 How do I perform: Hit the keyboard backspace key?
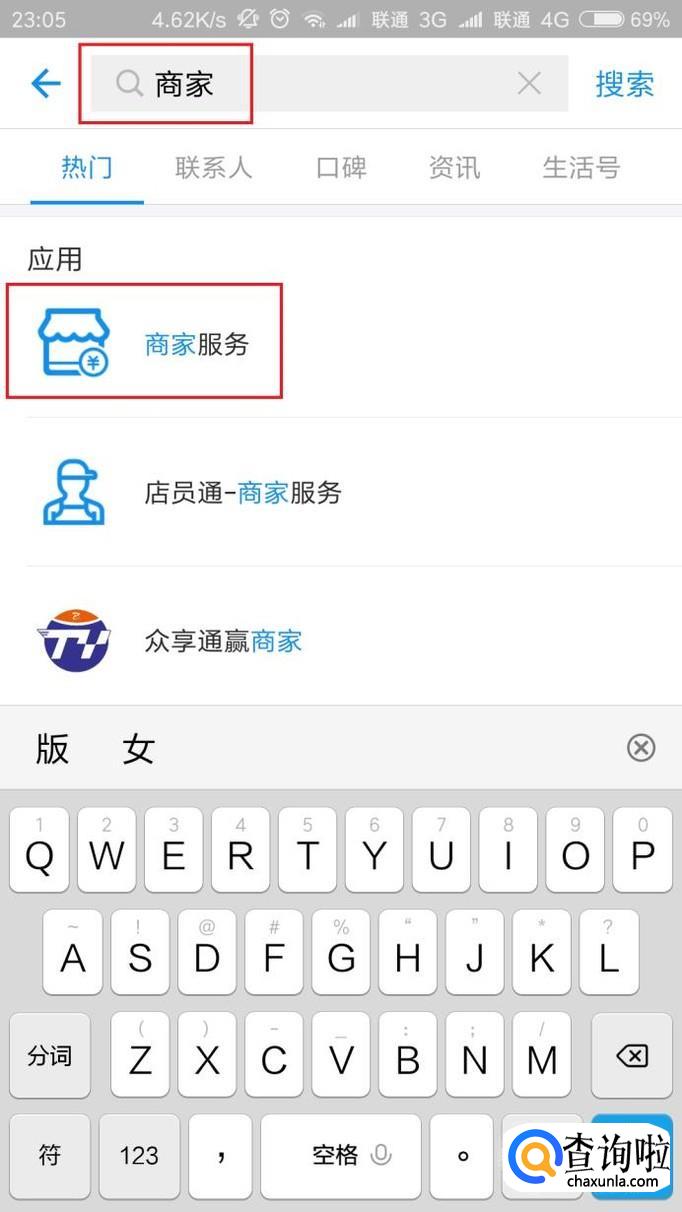[x=632, y=1056]
